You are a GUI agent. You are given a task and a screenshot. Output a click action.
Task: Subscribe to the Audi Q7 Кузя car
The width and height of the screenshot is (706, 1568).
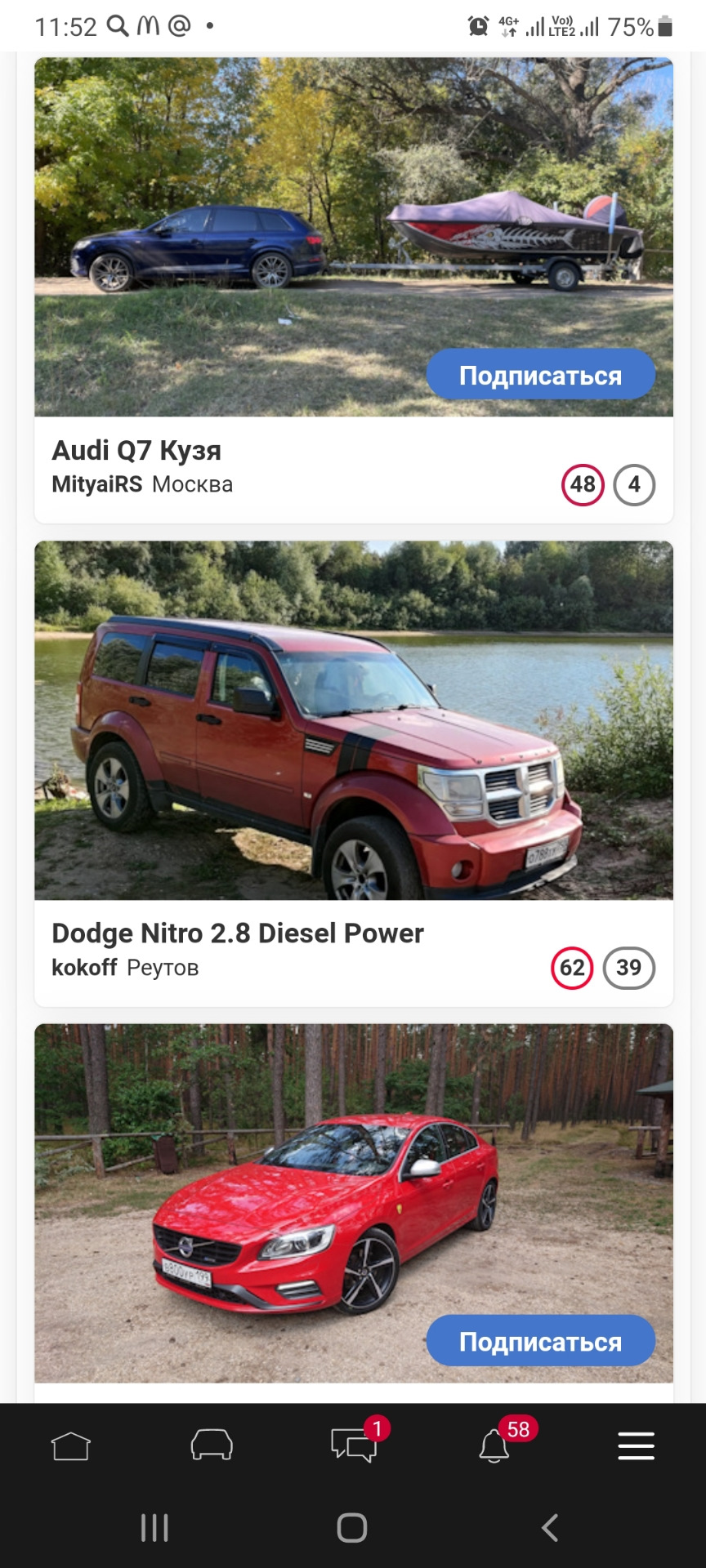540,375
